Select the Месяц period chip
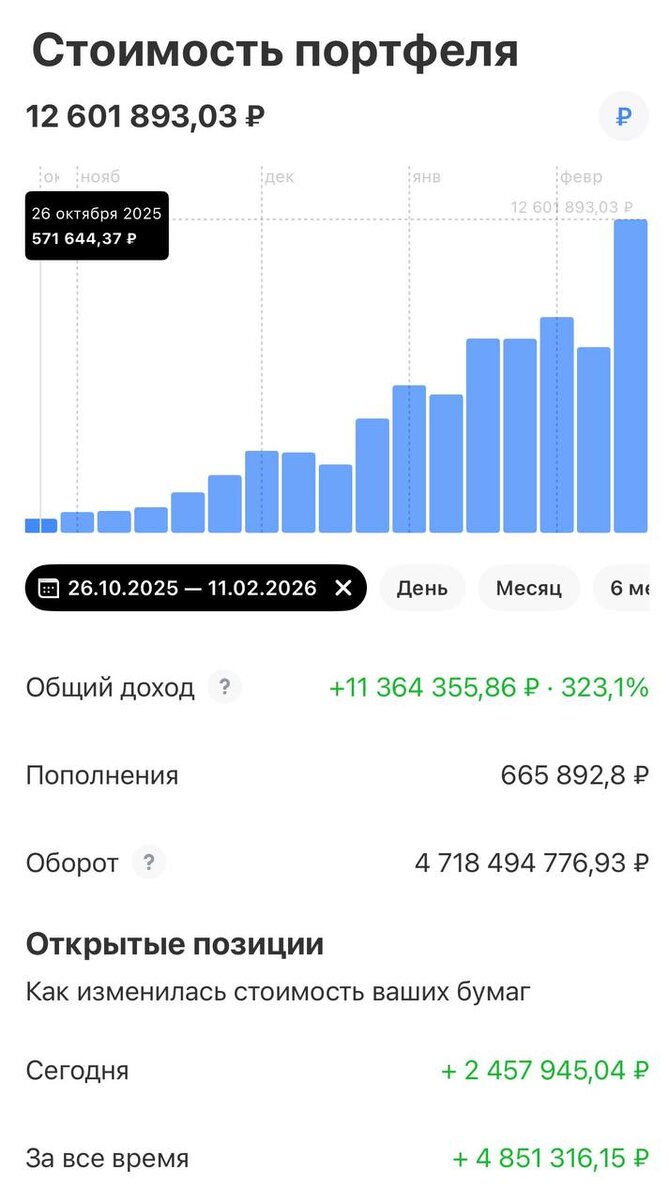The image size is (669, 1200). pos(528,588)
